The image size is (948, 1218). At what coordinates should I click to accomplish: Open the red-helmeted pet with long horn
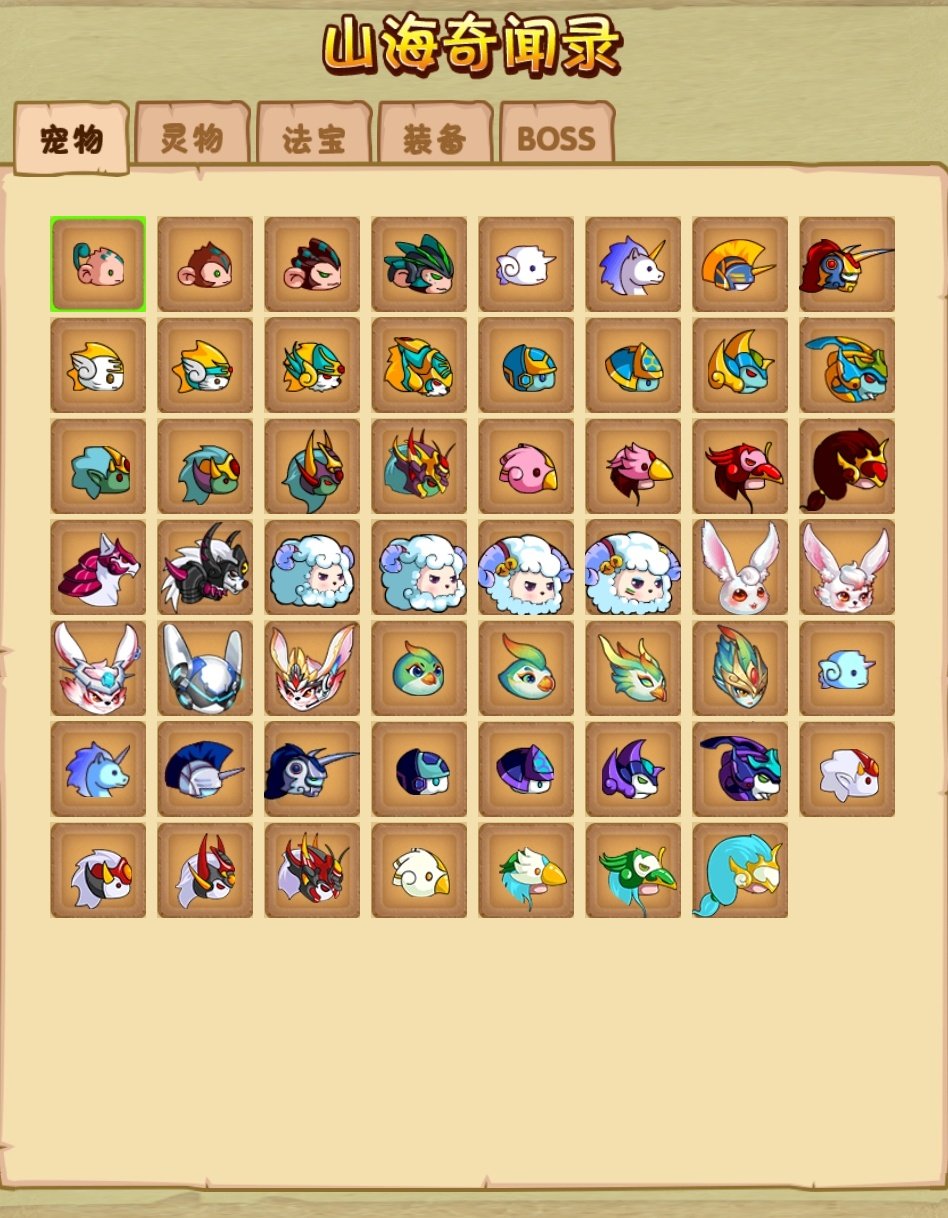(x=847, y=264)
